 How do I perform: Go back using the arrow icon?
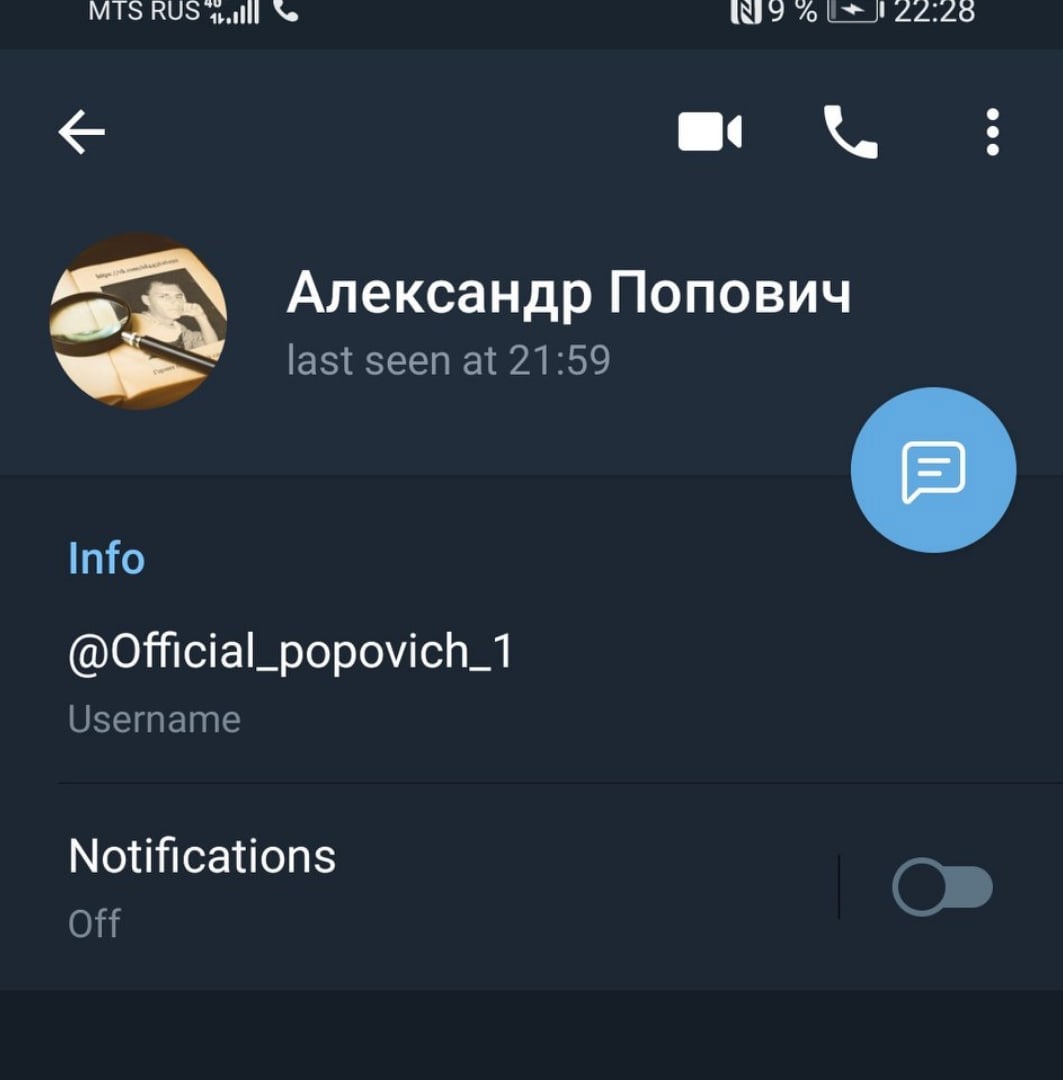coord(82,132)
